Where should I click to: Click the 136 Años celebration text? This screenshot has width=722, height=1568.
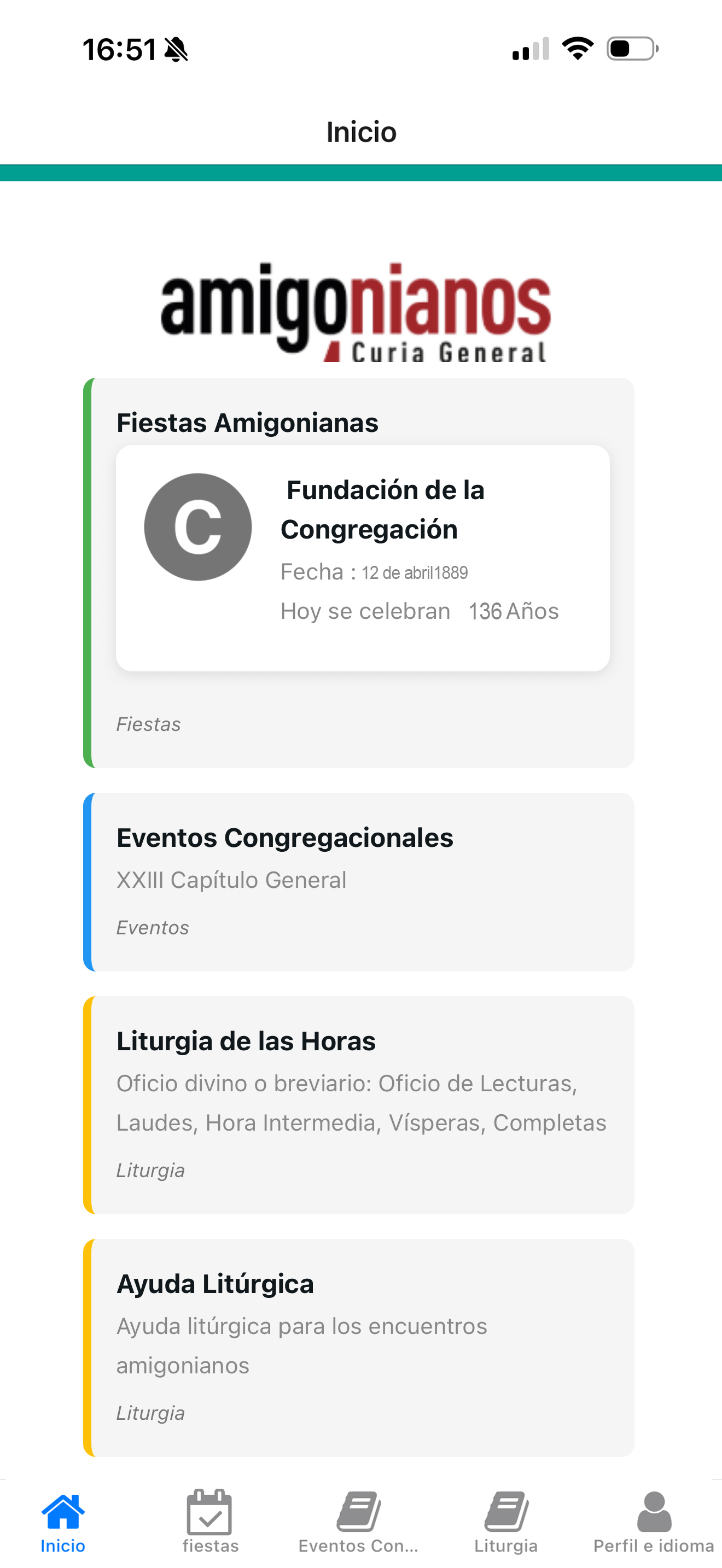tap(514, 611)
